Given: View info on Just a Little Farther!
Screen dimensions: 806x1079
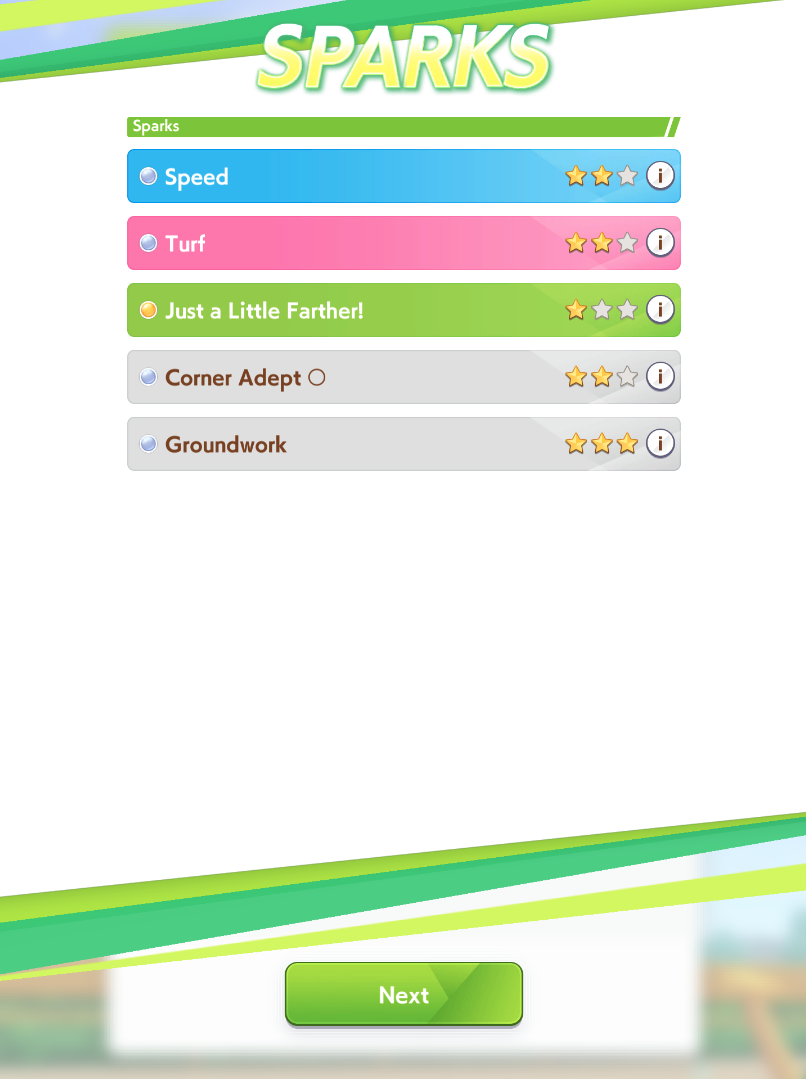Looking at the screenshot, I should pyautogui.click(x=660, y=310).
